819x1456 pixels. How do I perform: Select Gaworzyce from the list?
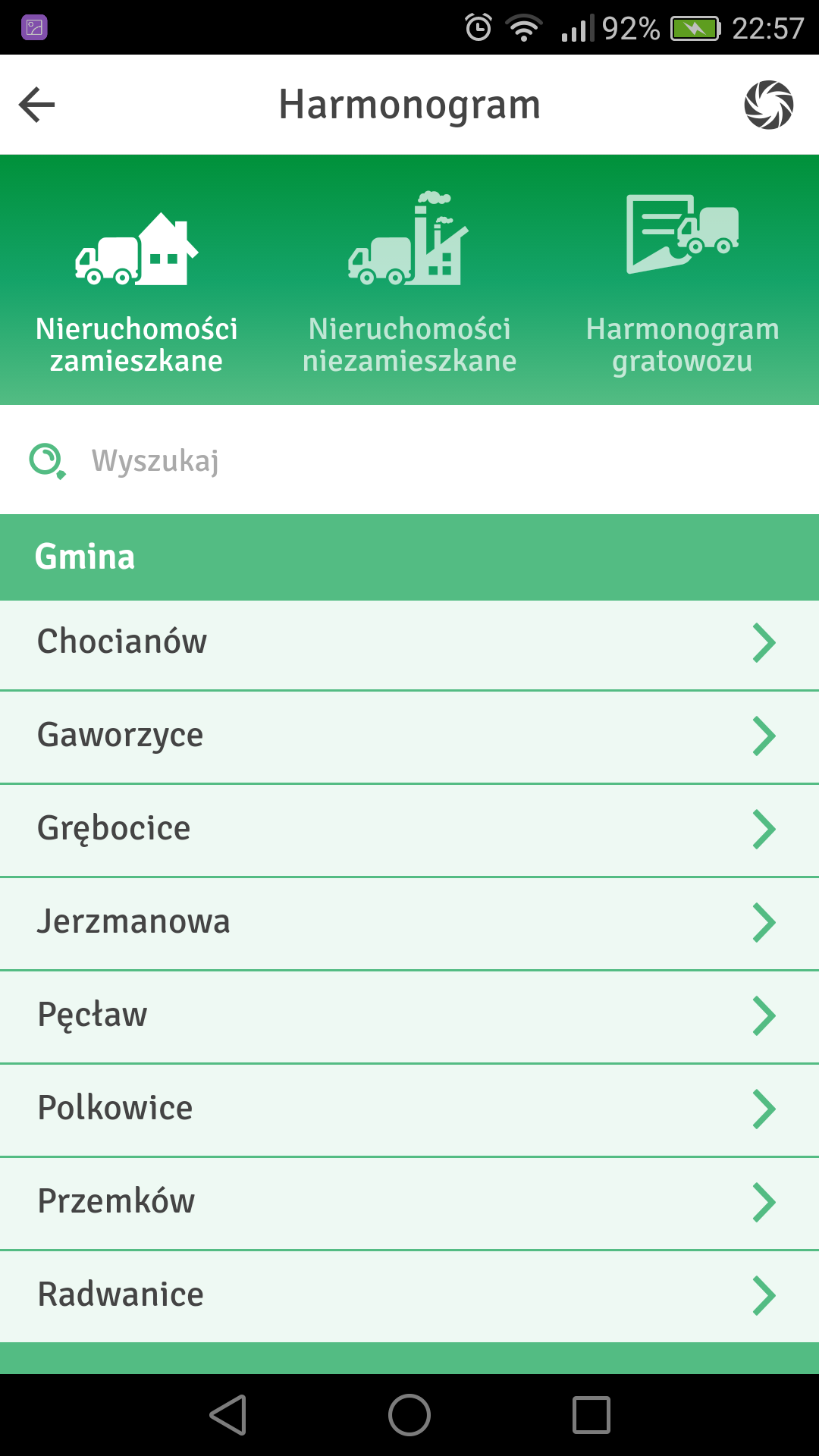click(x=409, y=737)
